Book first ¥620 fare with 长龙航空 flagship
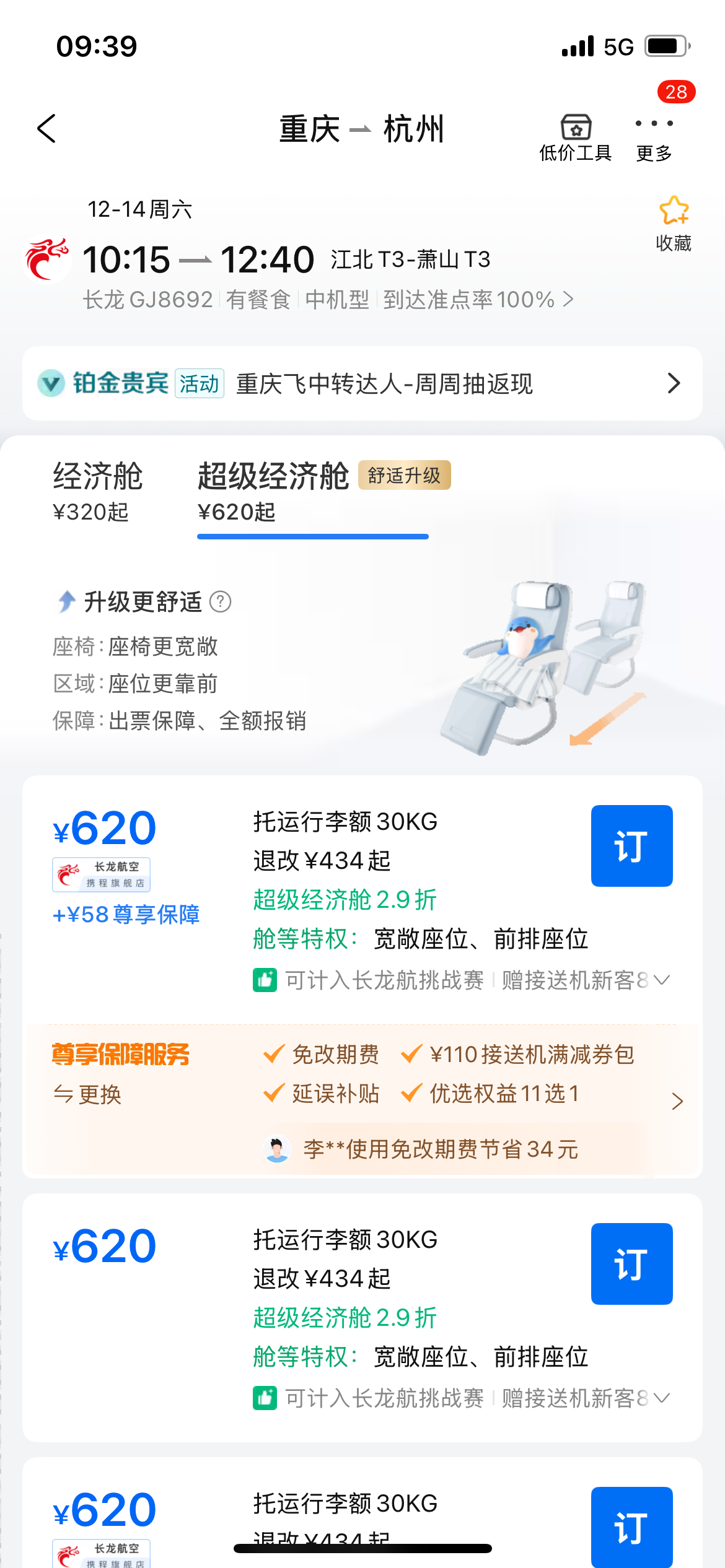 tap(631, 845)
